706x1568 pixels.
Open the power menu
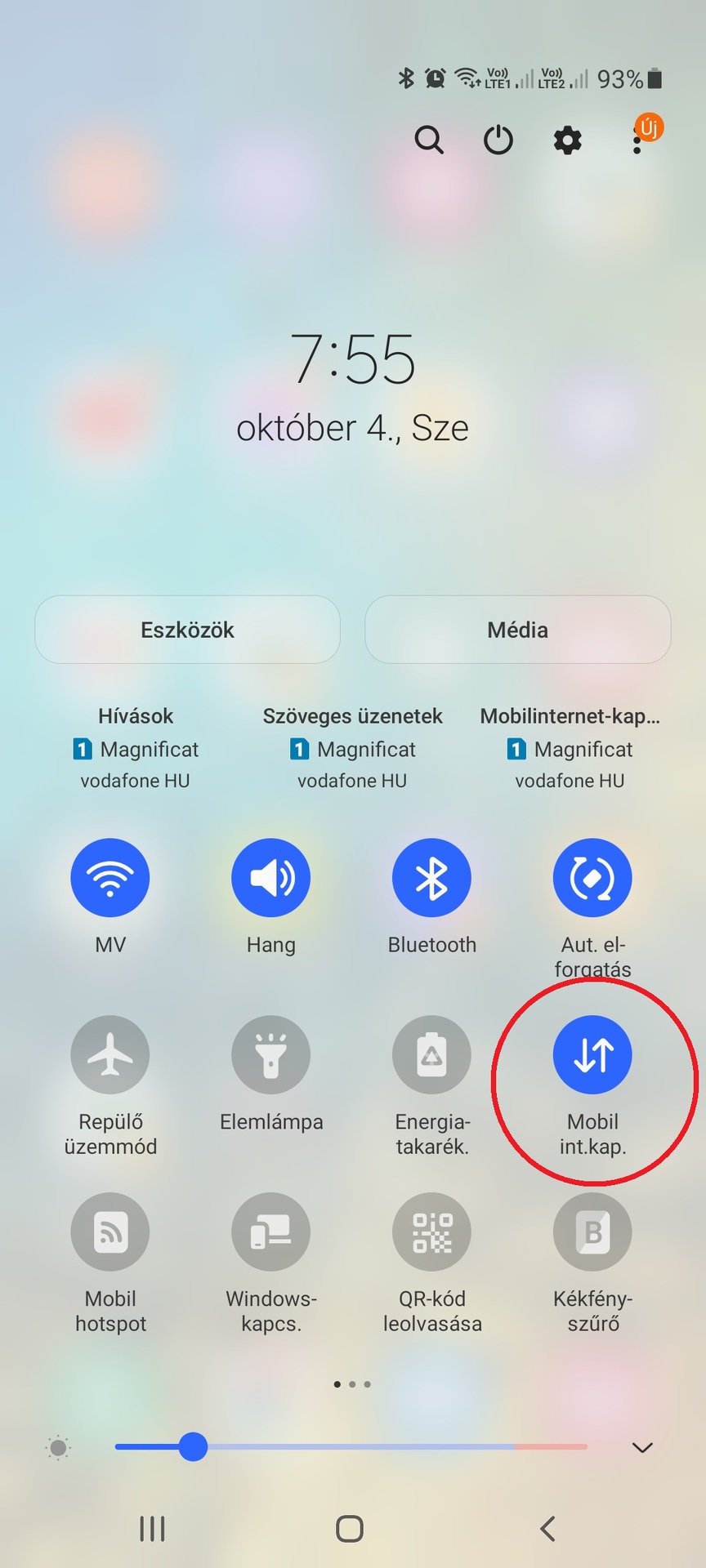click(x=498, y=140)
